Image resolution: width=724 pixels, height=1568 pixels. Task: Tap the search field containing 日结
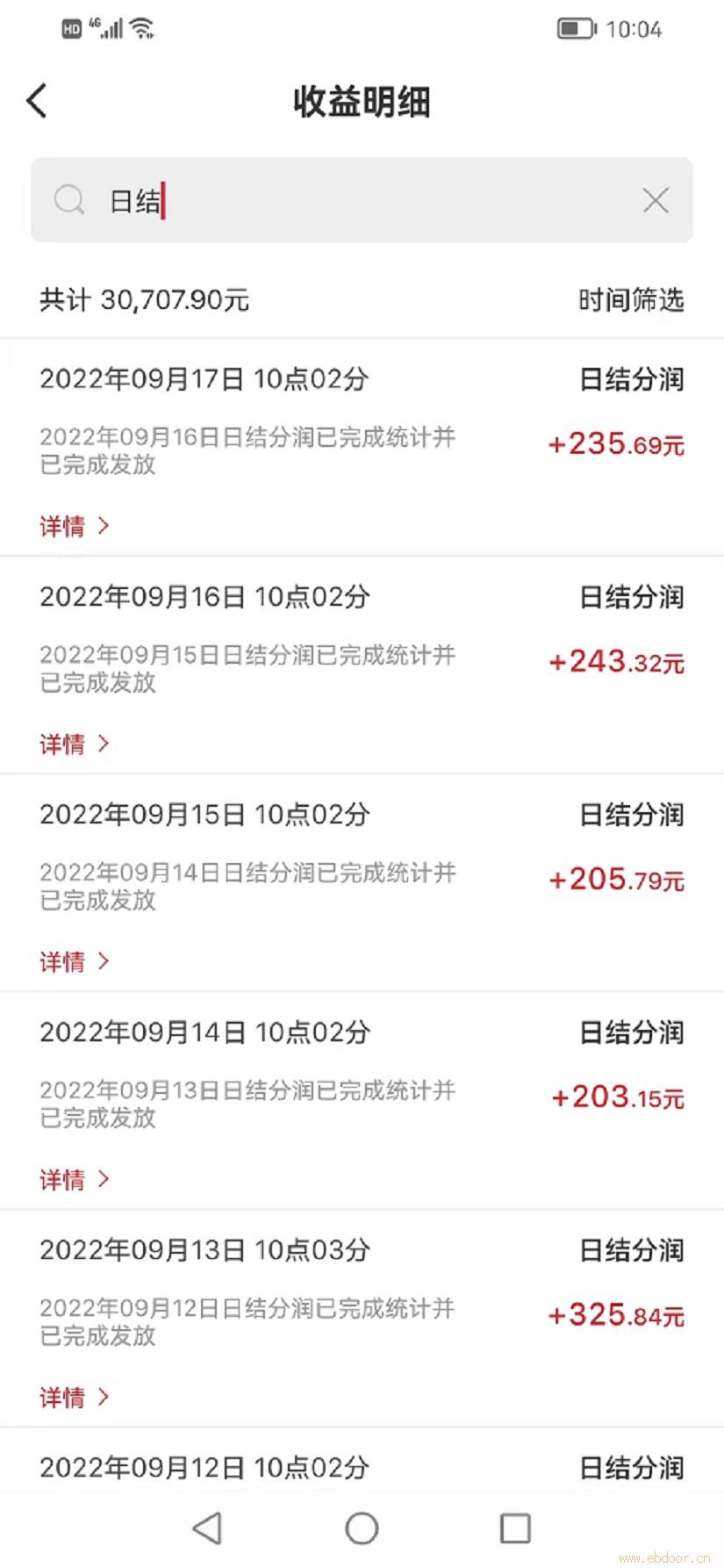point(362,200)
